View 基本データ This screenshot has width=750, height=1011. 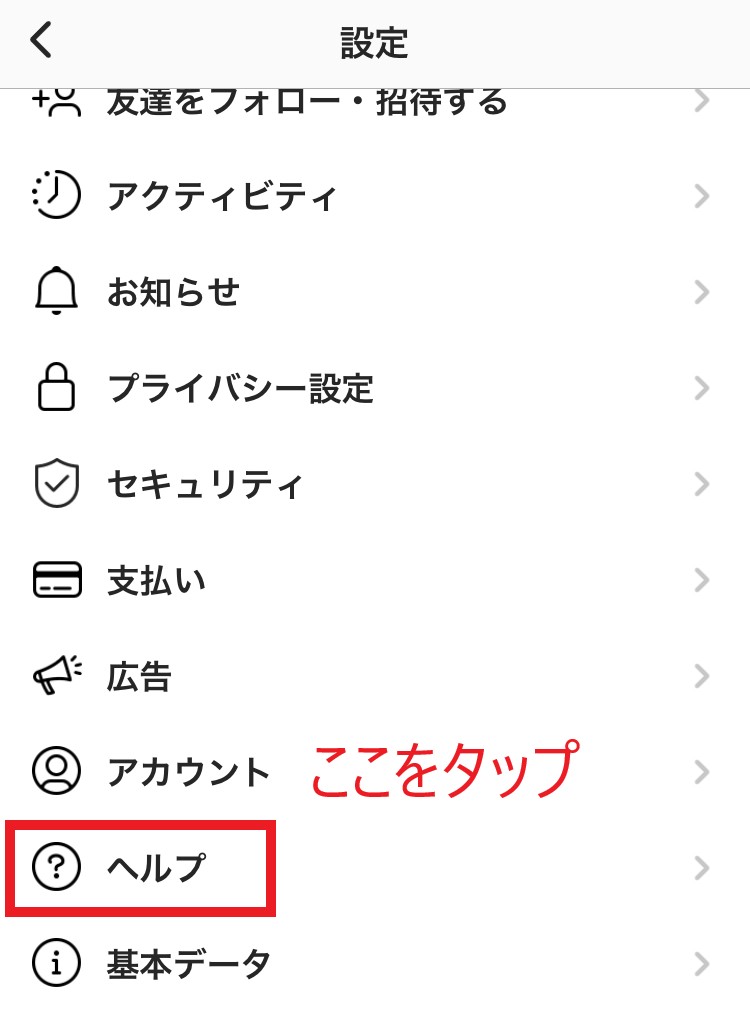(188, 964)
